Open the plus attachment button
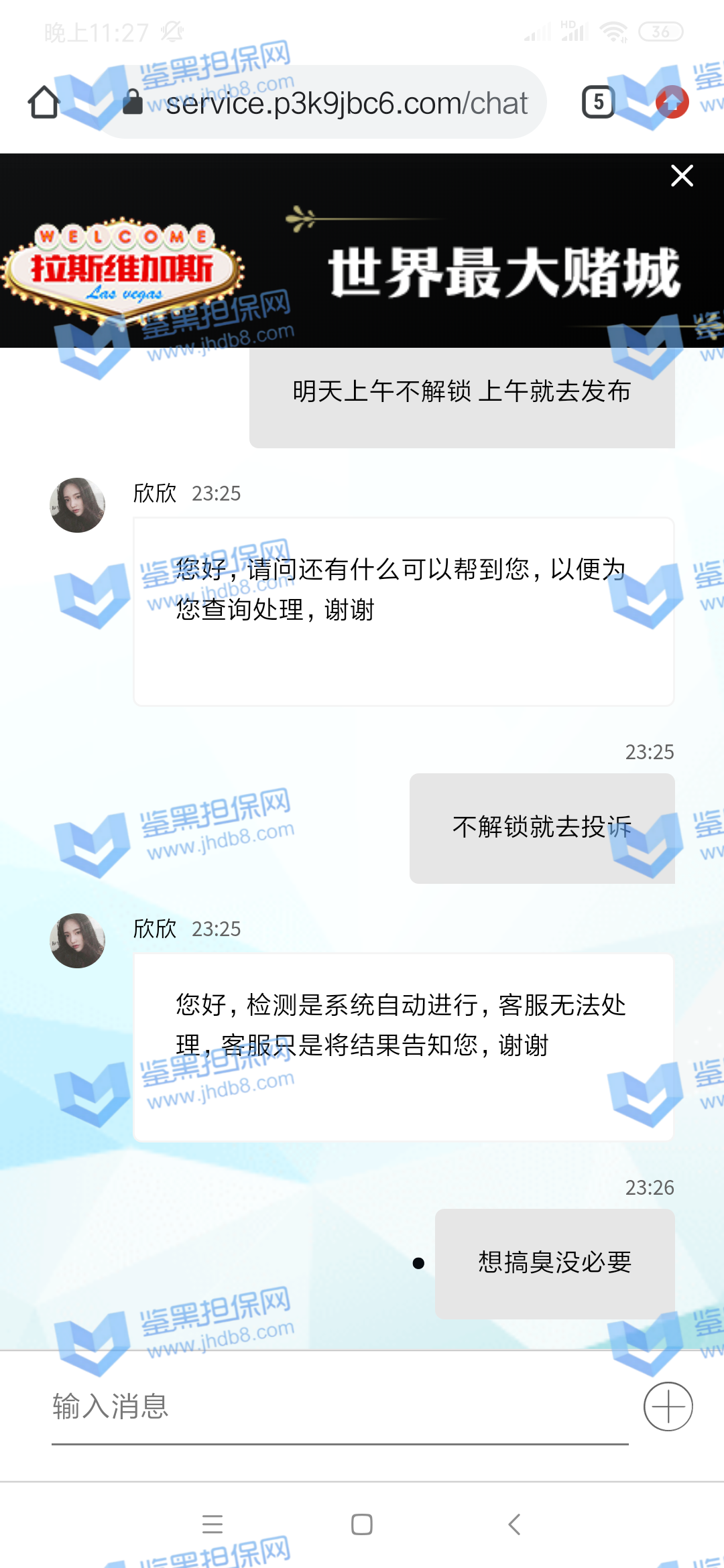 click(x=668, y=1406)
